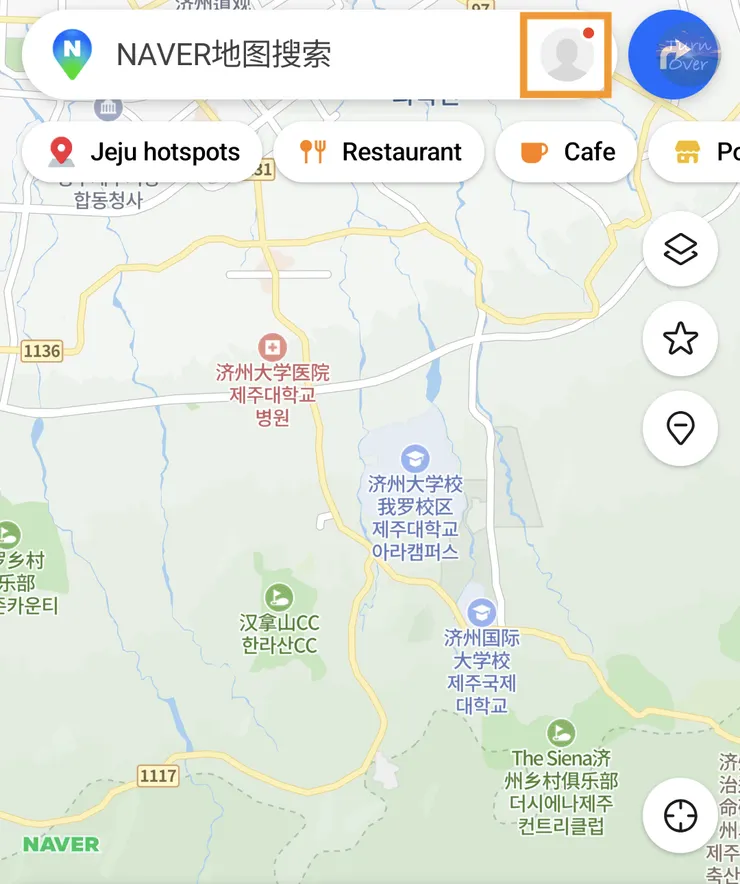Enable the Cafe filter chip

coord(566,152)
